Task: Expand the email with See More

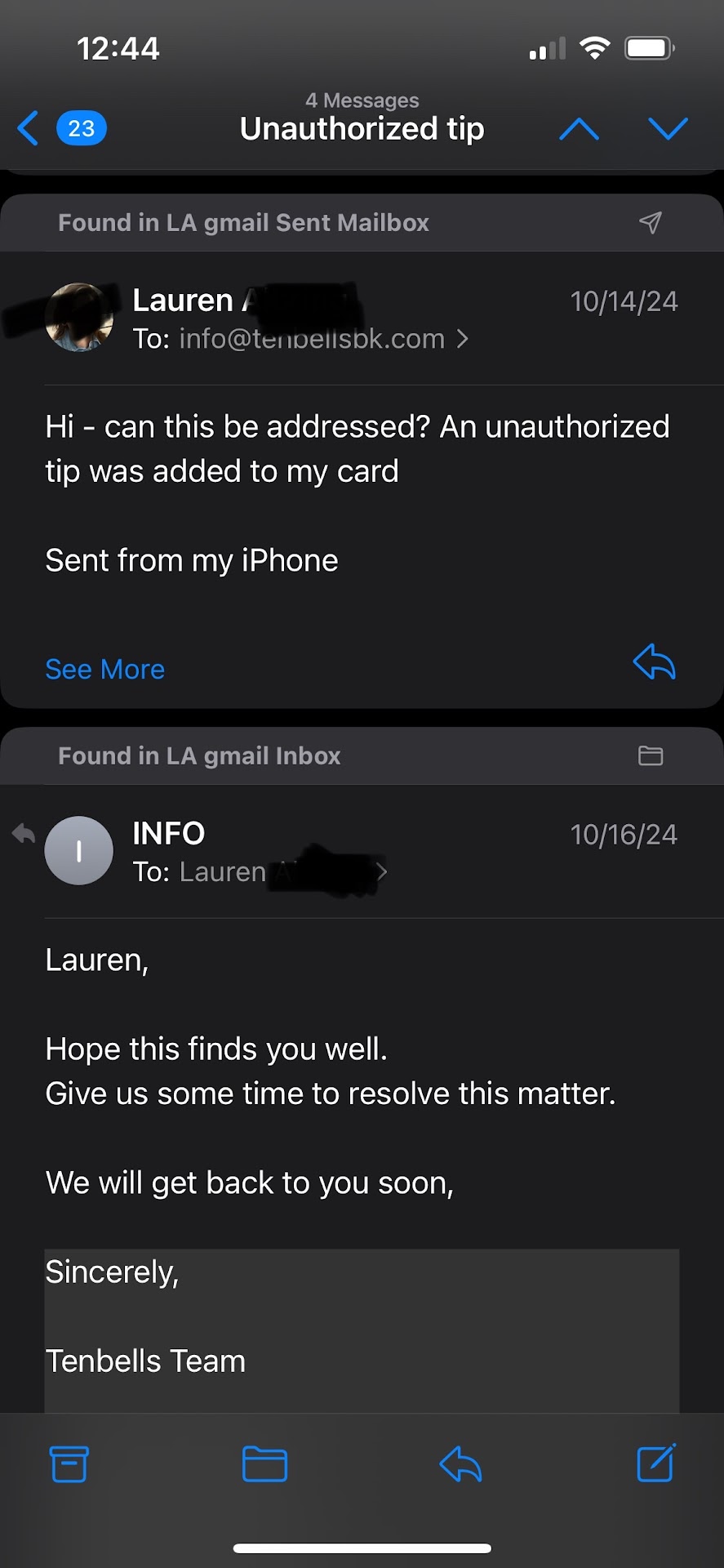Action: click(x=104, y=670)
